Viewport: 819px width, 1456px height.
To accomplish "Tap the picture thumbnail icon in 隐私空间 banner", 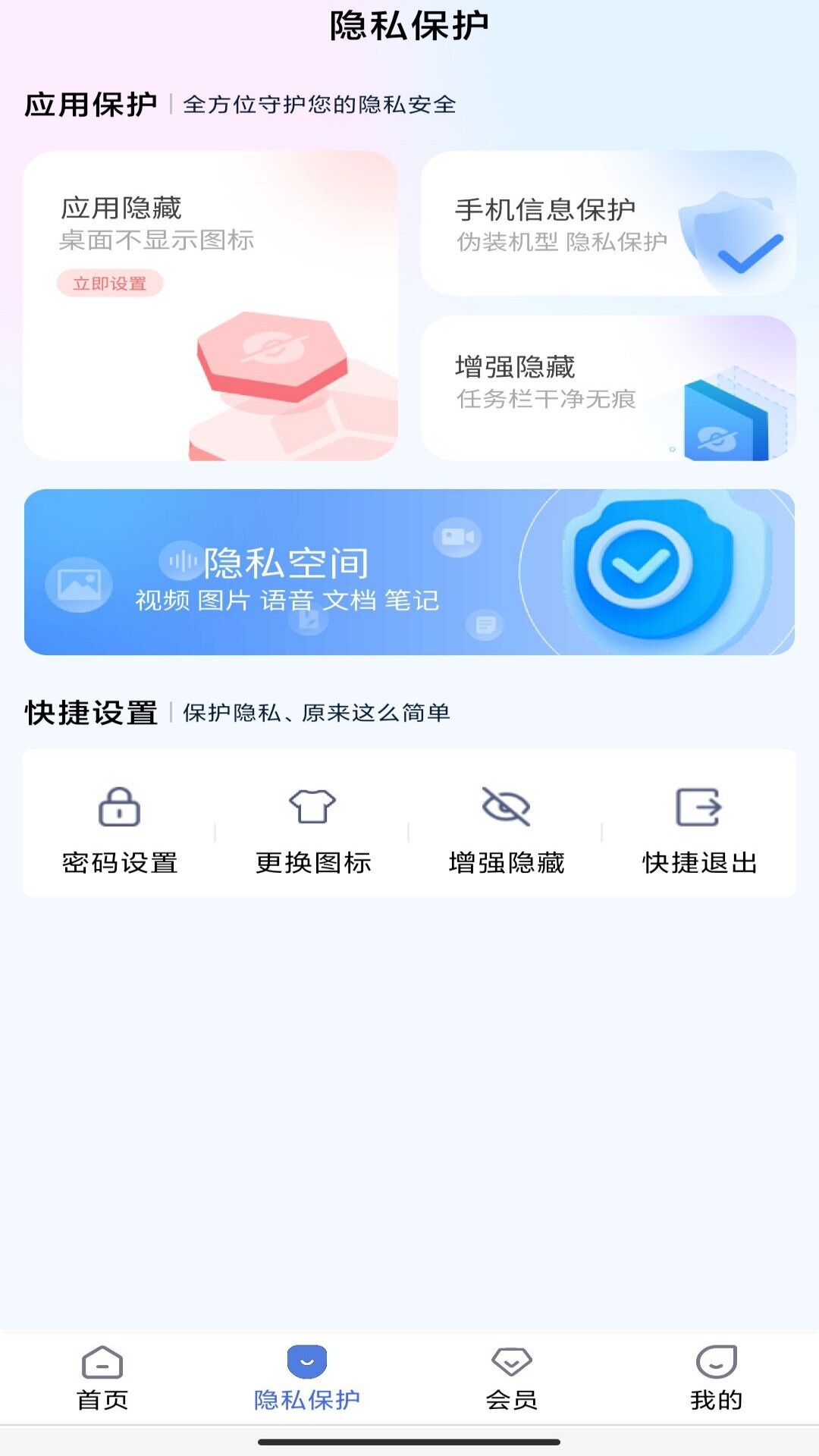I will point(79,584).
